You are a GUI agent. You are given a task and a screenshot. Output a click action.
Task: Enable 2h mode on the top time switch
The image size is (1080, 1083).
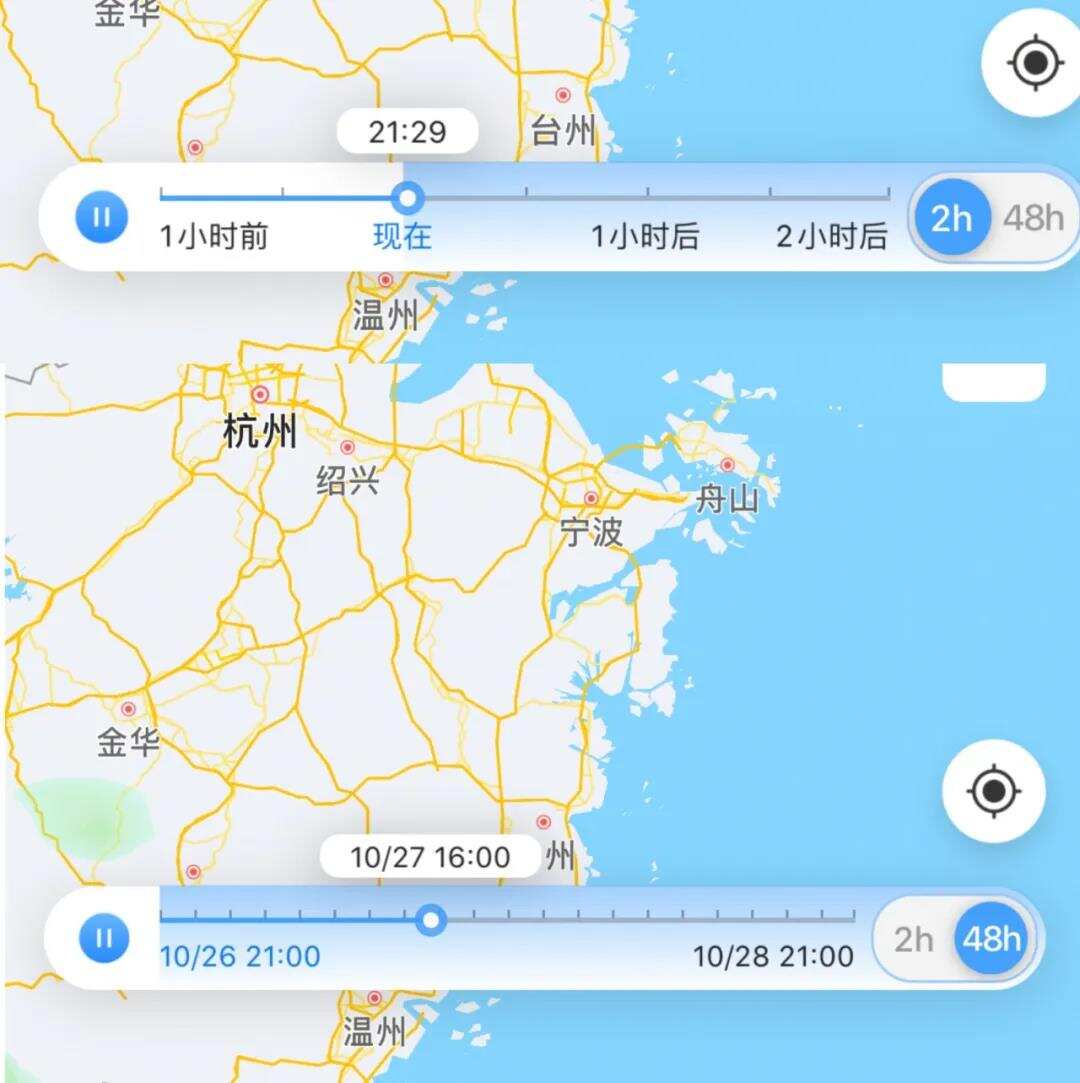coord(950,219)
